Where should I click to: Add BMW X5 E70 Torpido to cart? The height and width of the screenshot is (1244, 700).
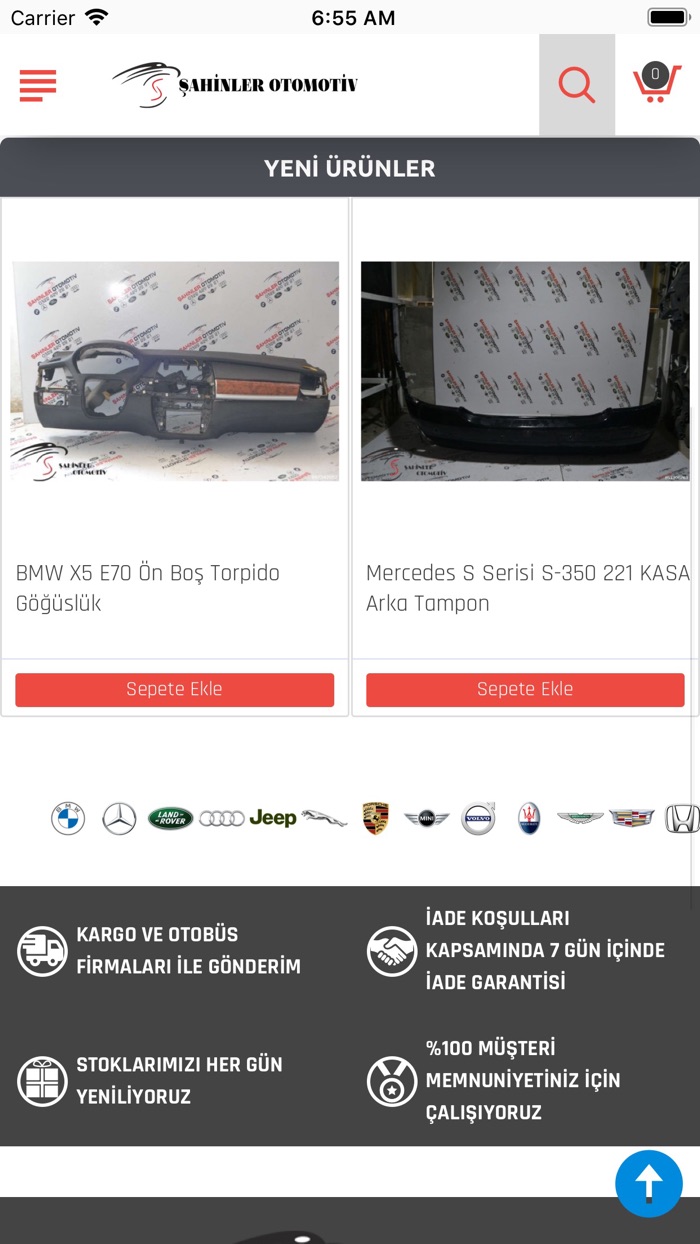(175, 689)
